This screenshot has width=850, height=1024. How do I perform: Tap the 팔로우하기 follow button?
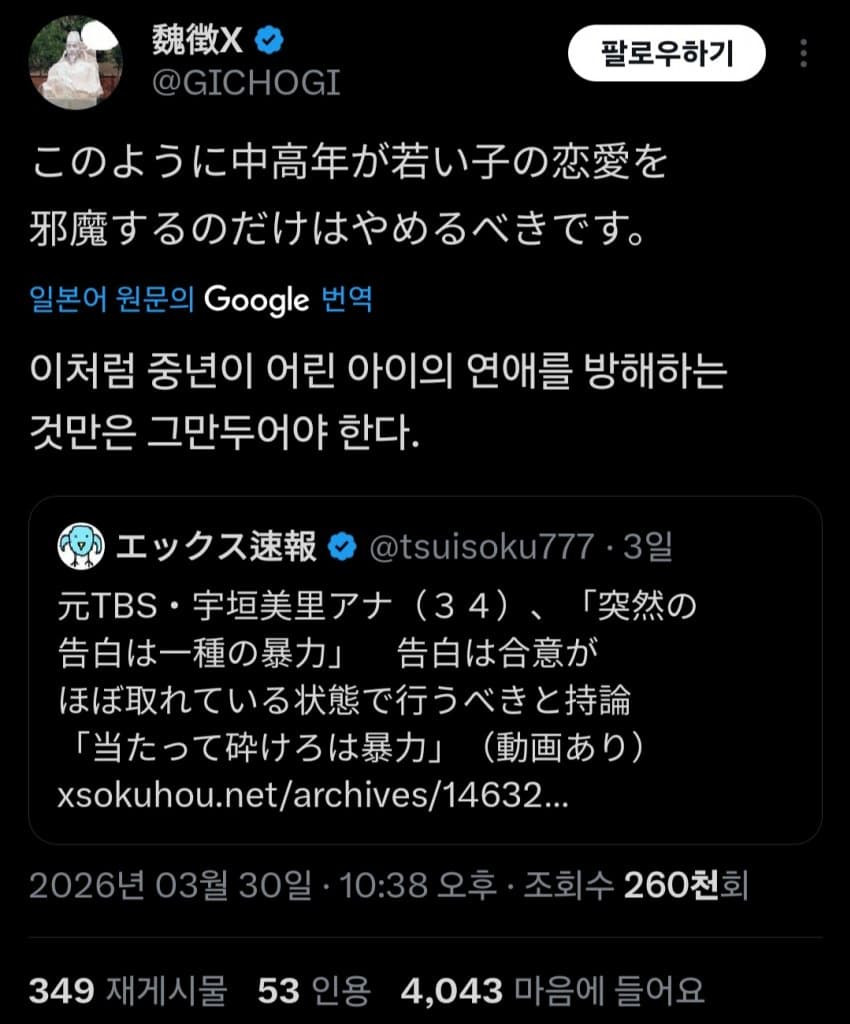tap(666, 53)
